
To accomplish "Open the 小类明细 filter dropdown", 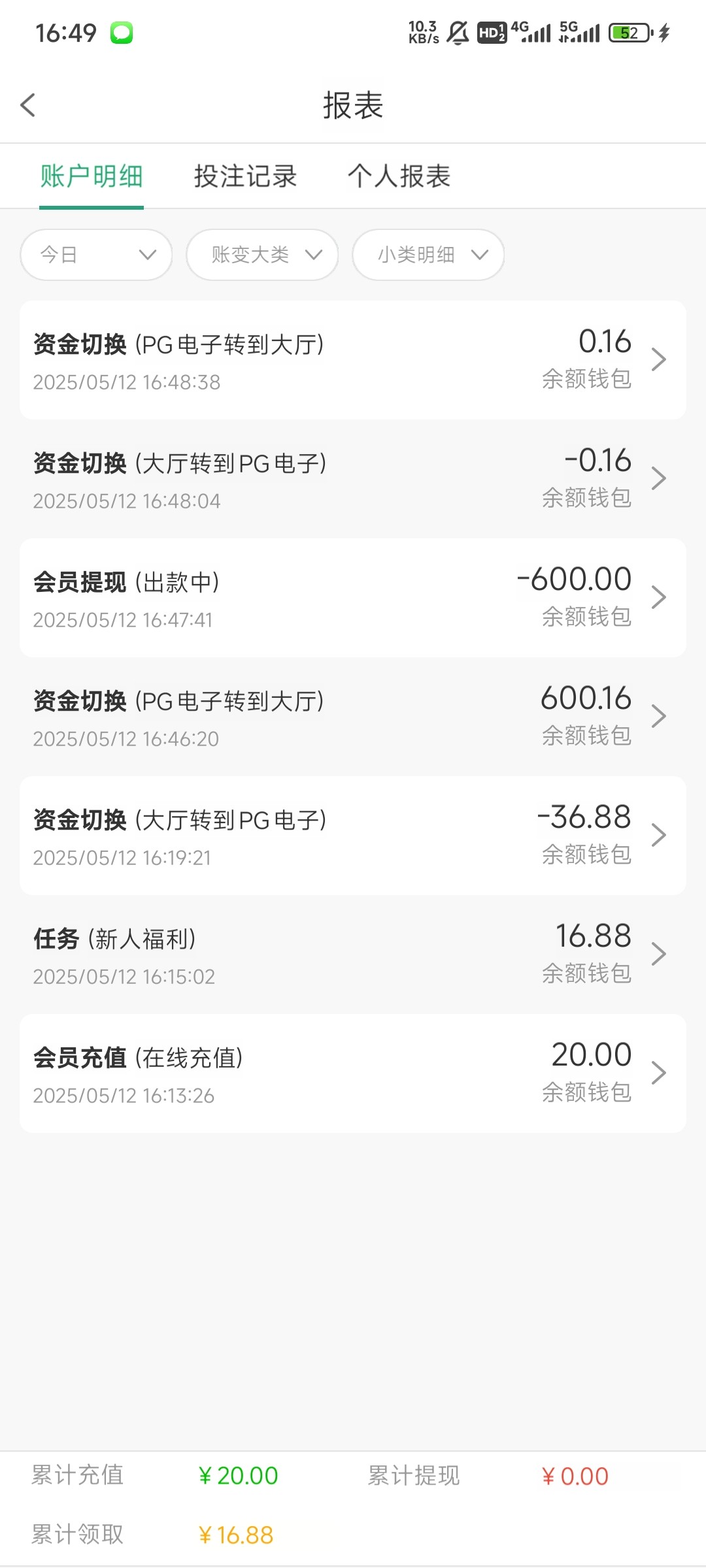I will click(428, 255).
